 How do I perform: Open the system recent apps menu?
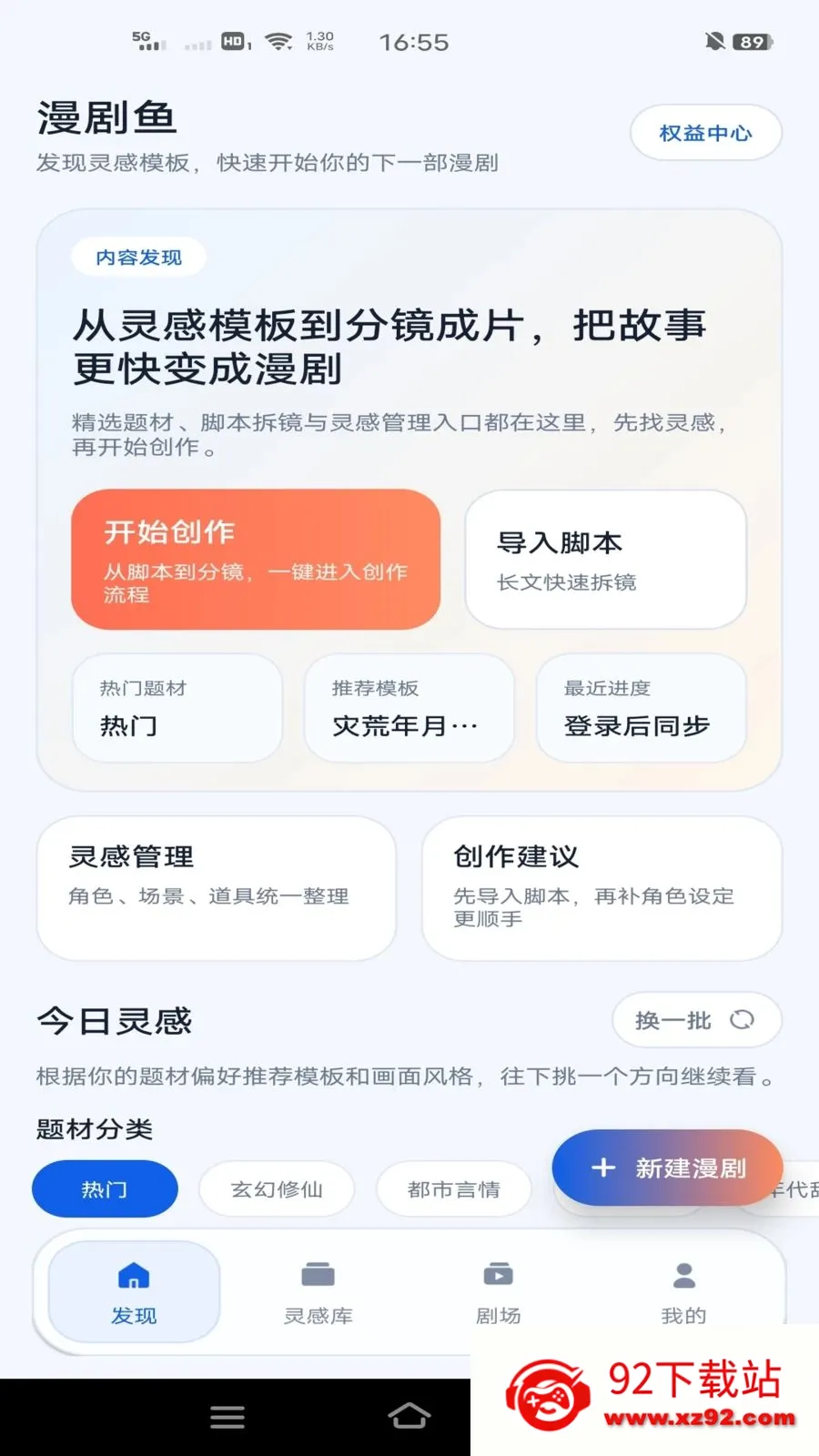227,1417
